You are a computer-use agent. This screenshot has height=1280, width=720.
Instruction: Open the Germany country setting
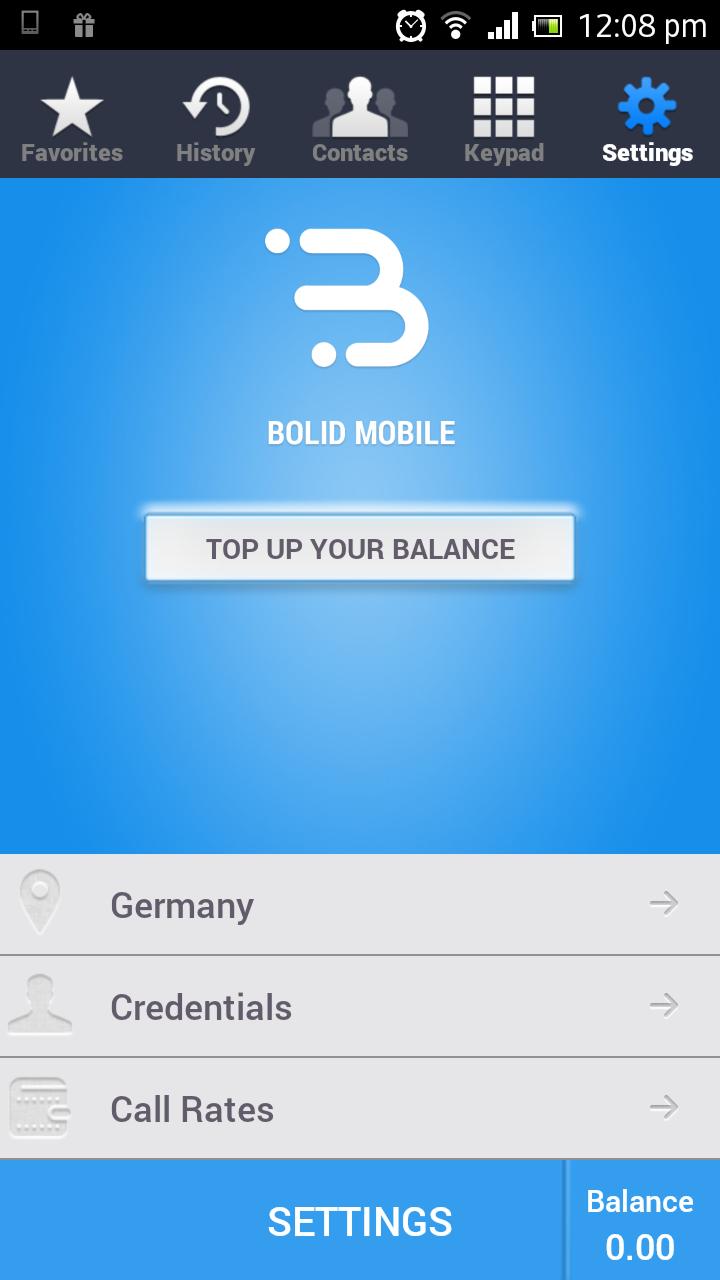(360, 905)
